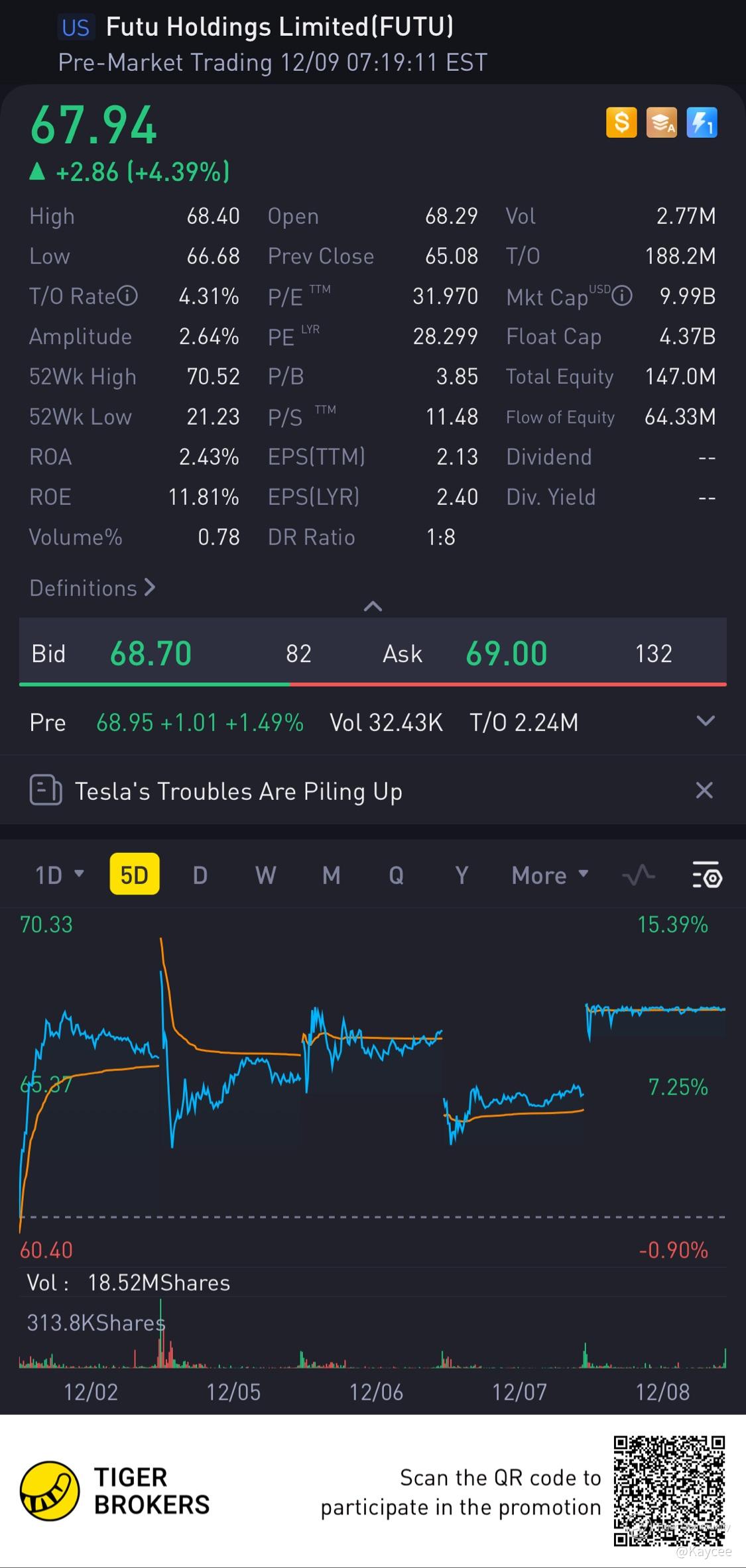Open the More chart periods dropdown
746x1568 pixels.
[550, 875]
